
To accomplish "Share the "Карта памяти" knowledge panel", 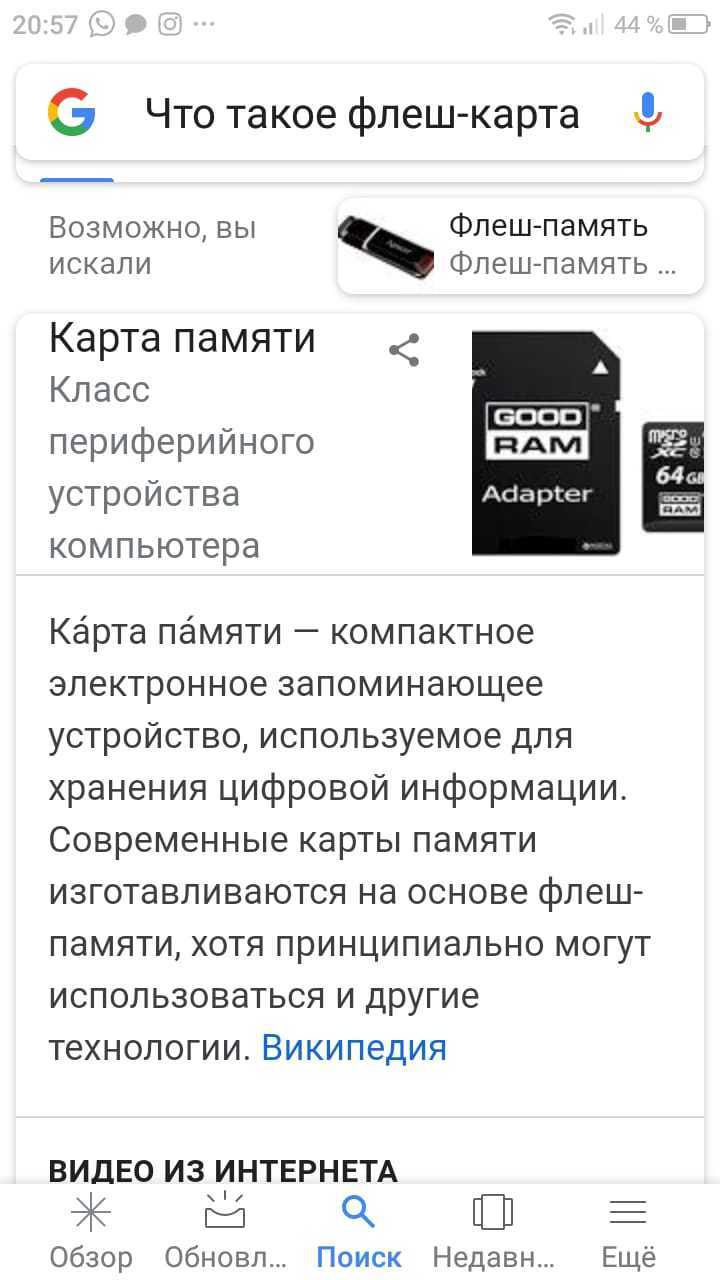I will click(x=404, y=351).
